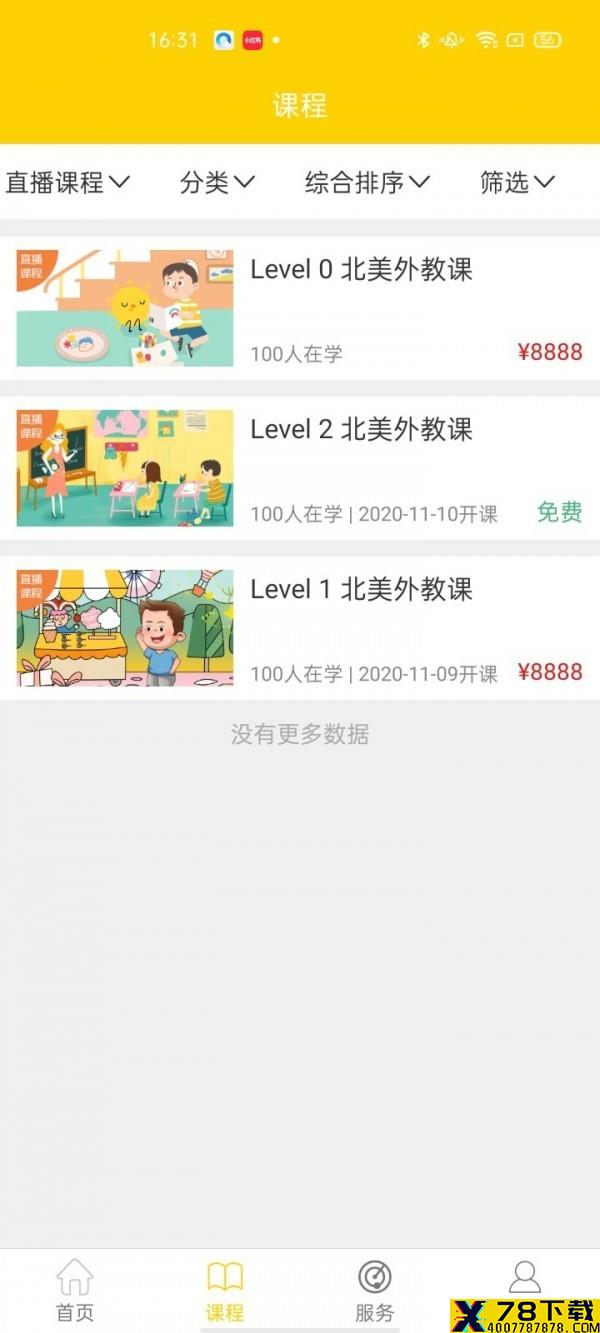The width and height of the screenshot is (600, 1333).
Task: Open the profile tab in the bottom bar
Action: 525,1278
